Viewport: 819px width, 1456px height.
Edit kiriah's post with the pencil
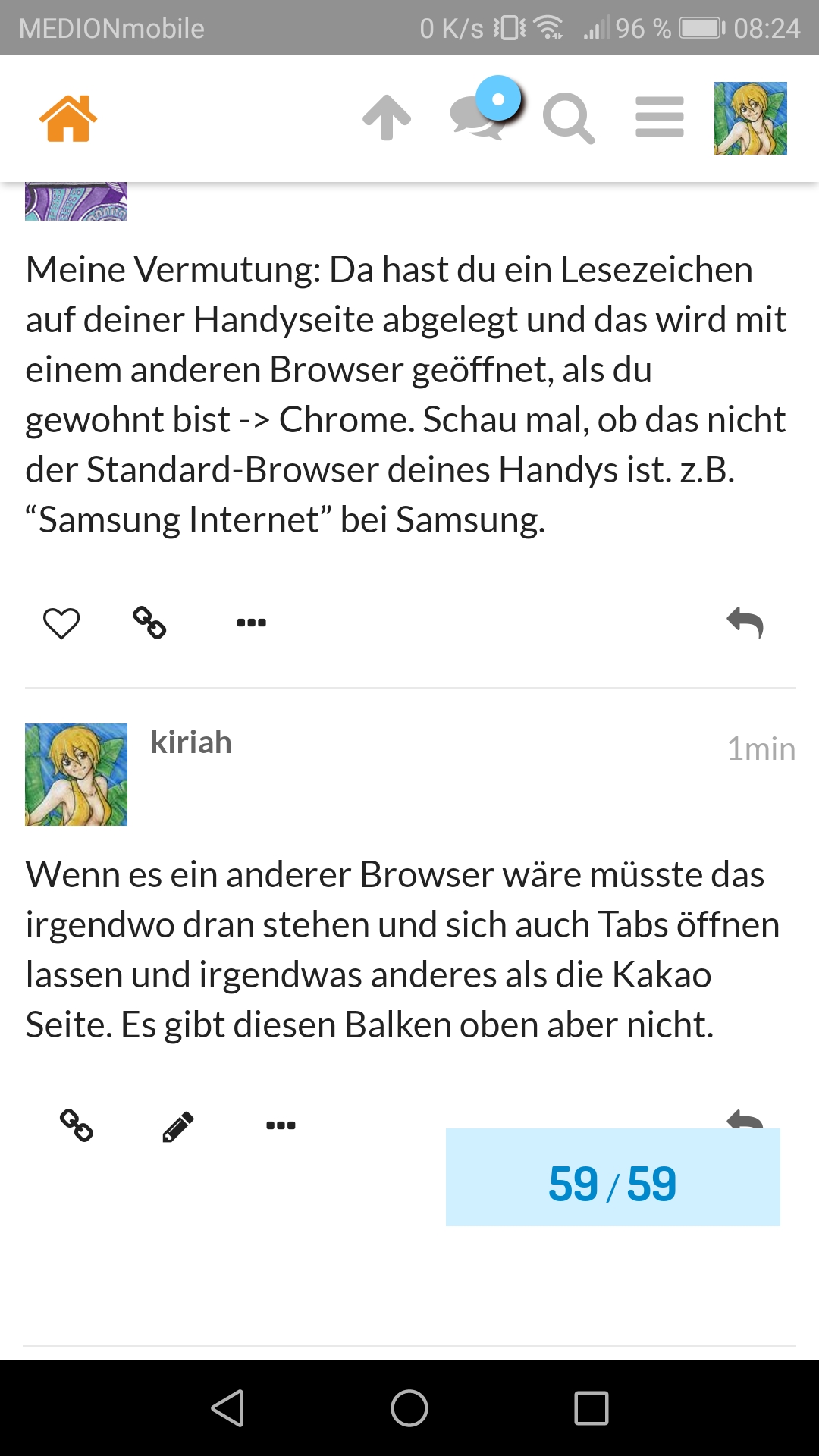coord(178,1126)
